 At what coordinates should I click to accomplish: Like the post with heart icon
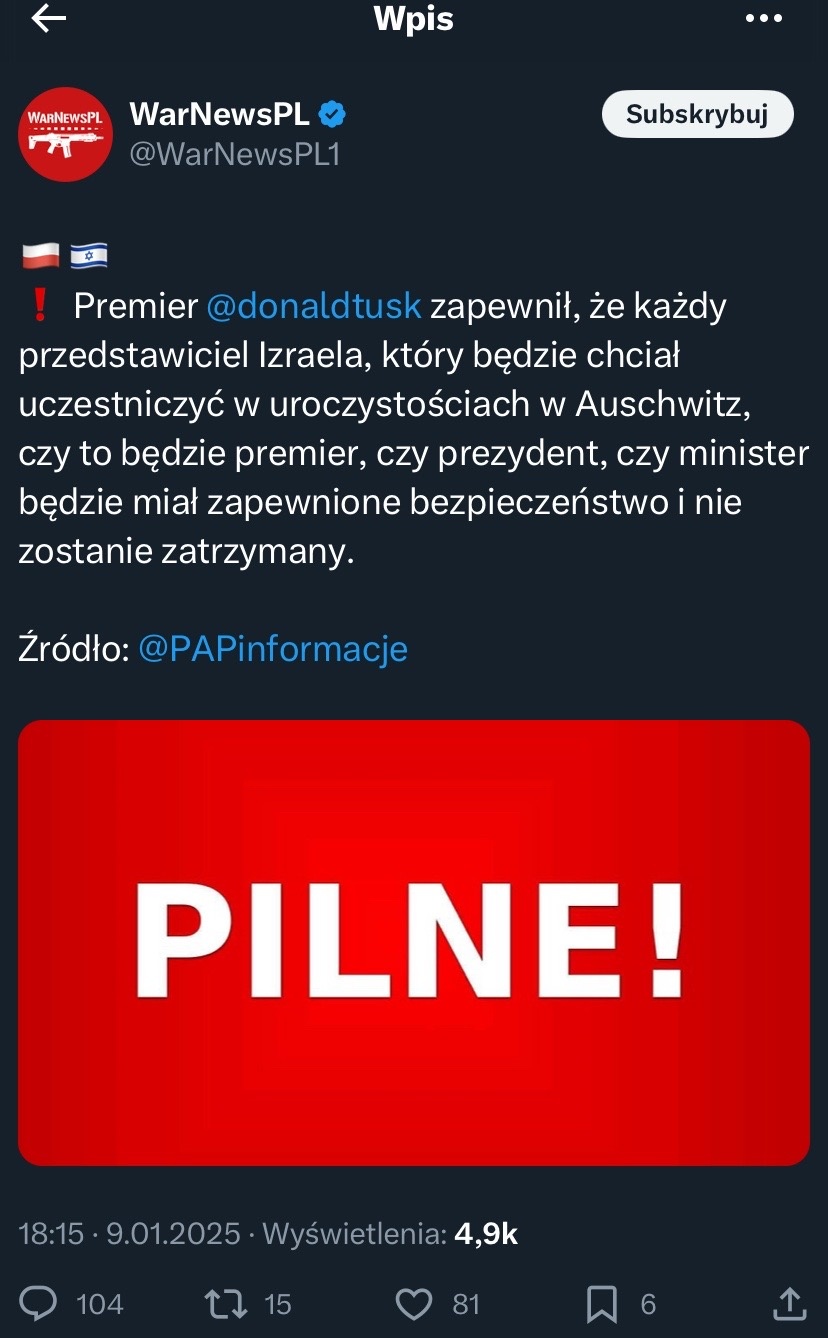coord(414,1303)
